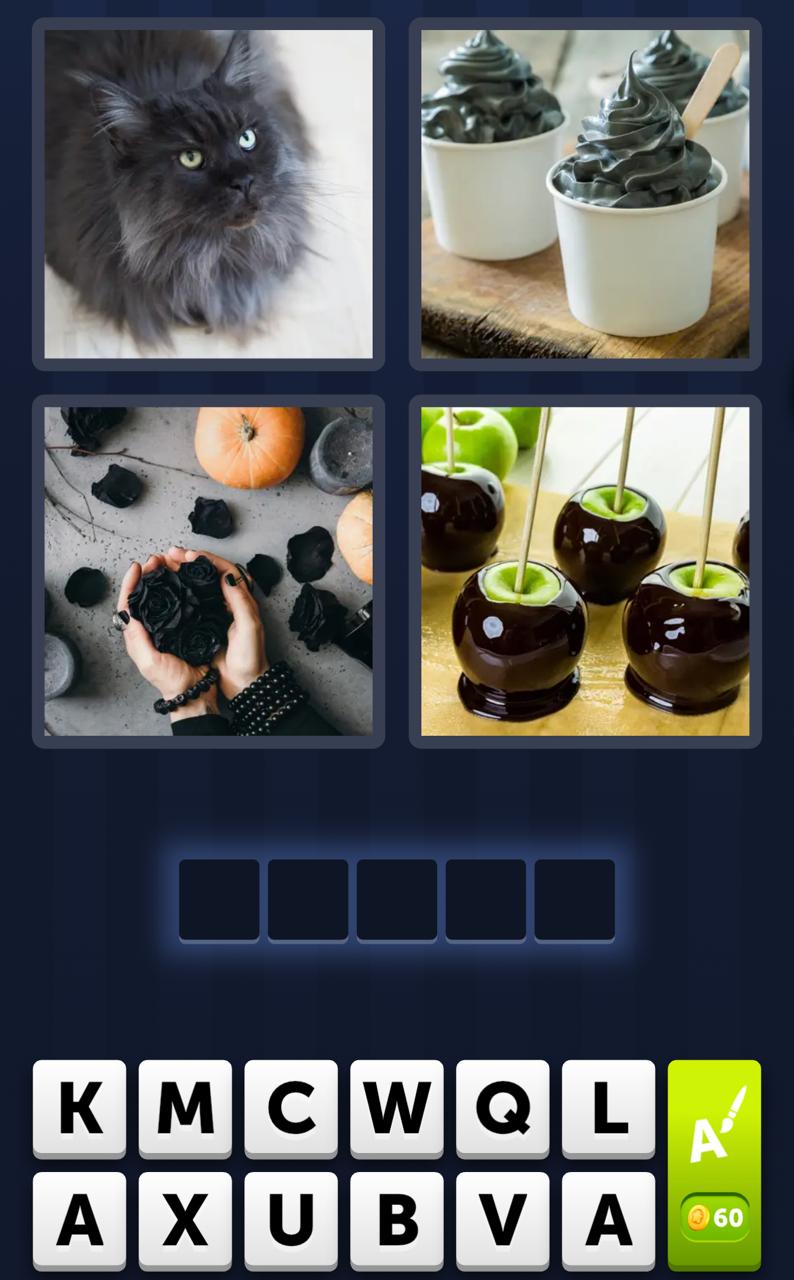The height and width of the screenshot is (1280, 794).
Task: Enlarge the candy apples picture
Action: (585, 571)
